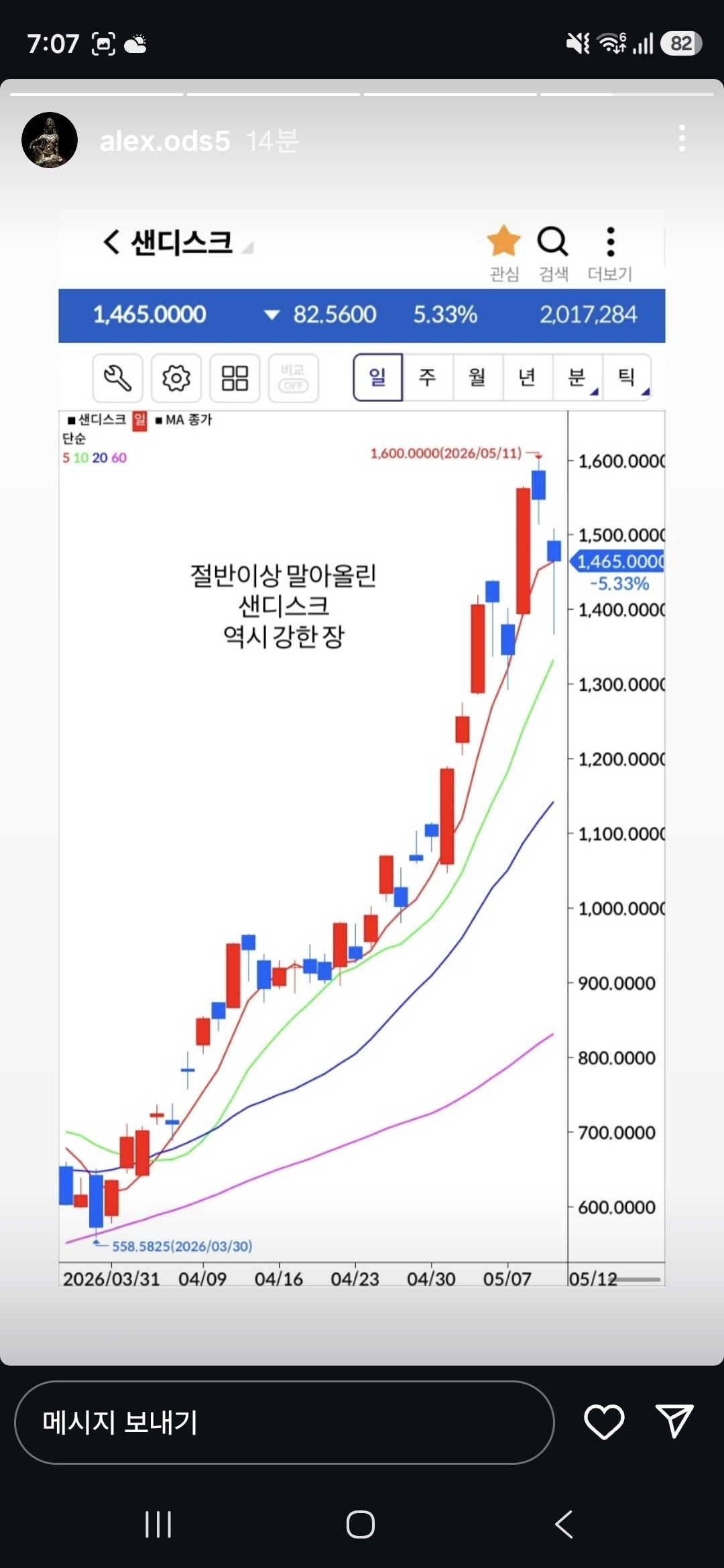
Task: Open alex.ods5's profile picture
Action: coord(50,140)
